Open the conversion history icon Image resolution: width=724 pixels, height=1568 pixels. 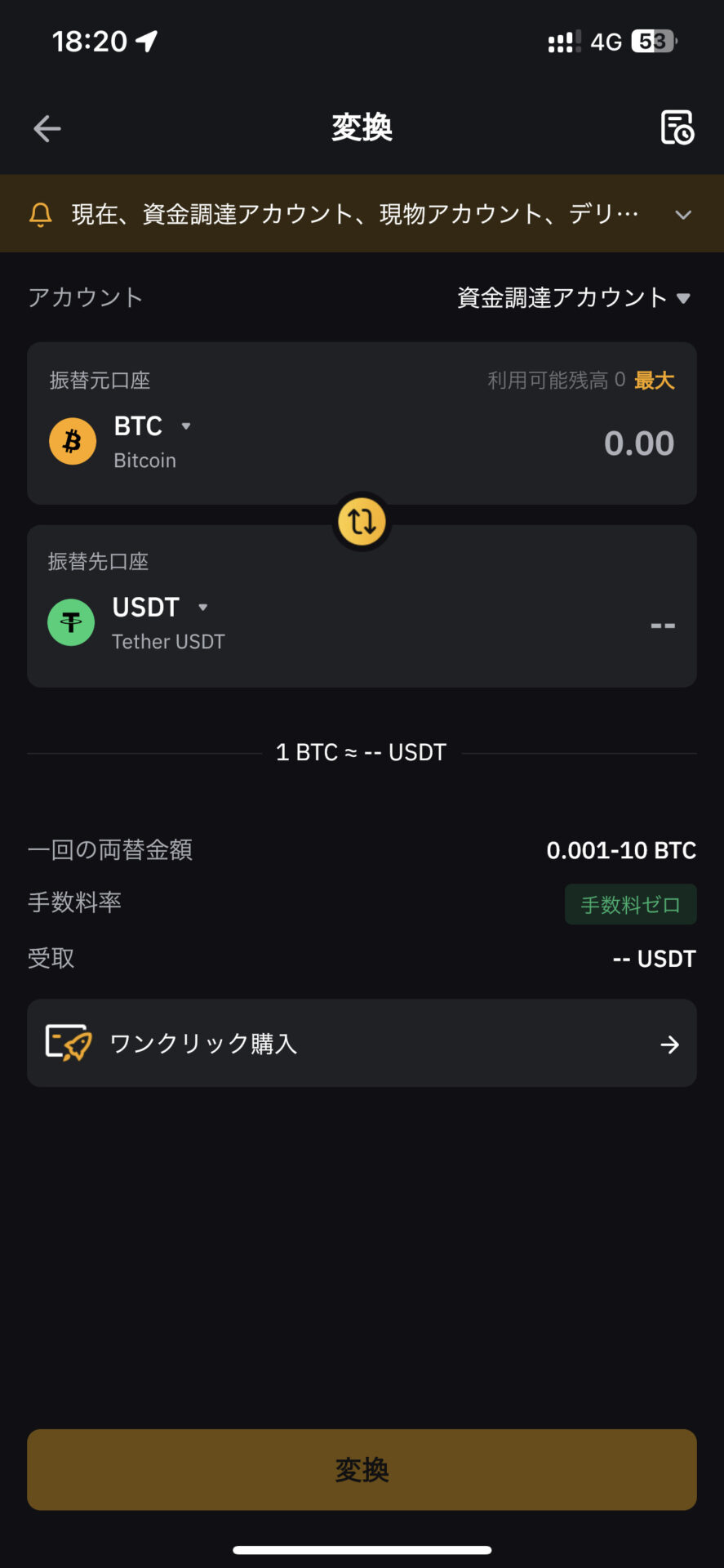click(677, 127)
